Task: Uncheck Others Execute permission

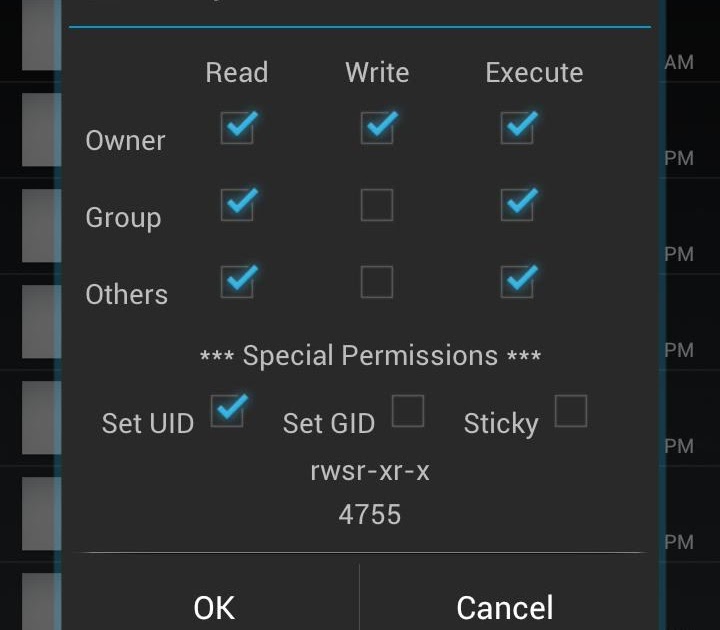Action: click(x=517, y=283)
